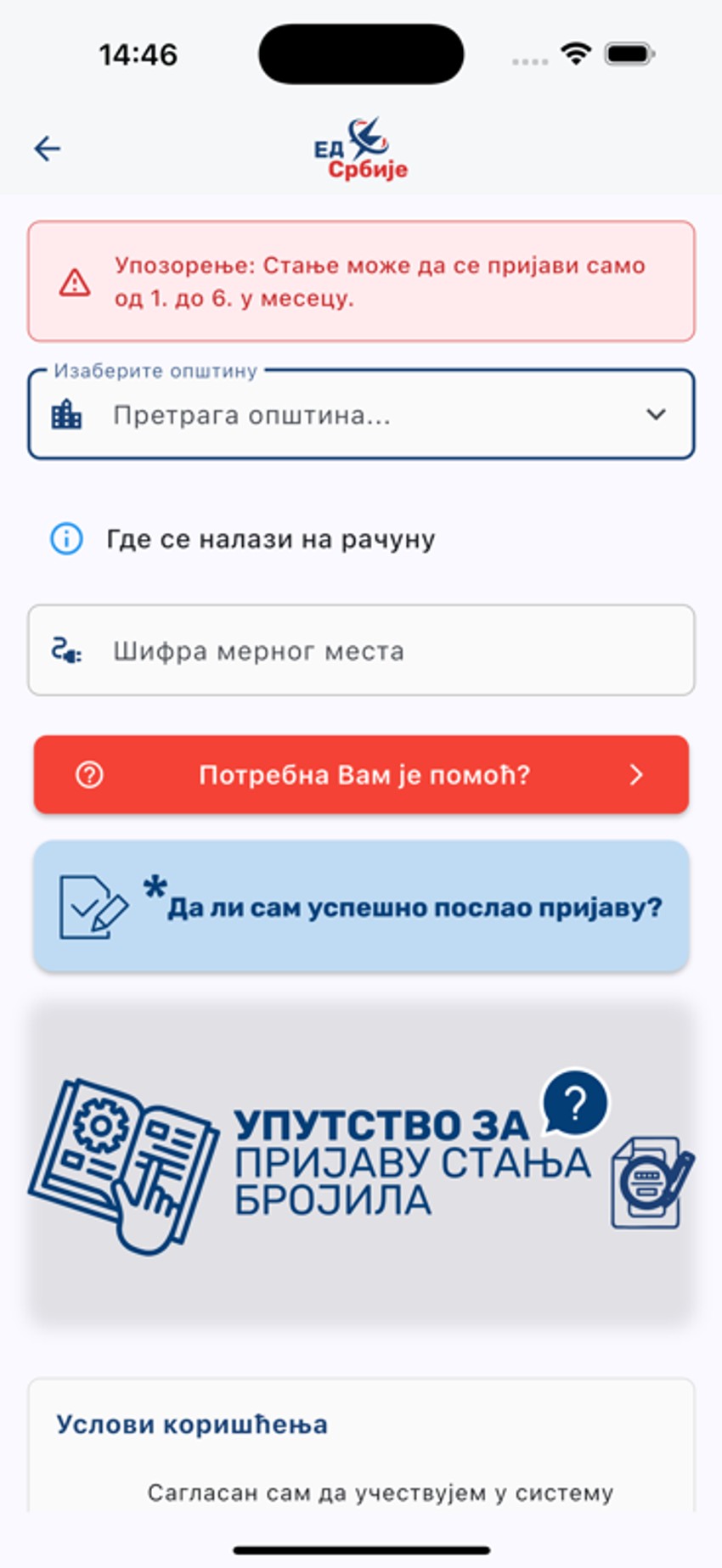The width and height of the screenshot is (722, 1568).
Task: Open the Изаберите општину dropdown
Action: tap(361, 415)
